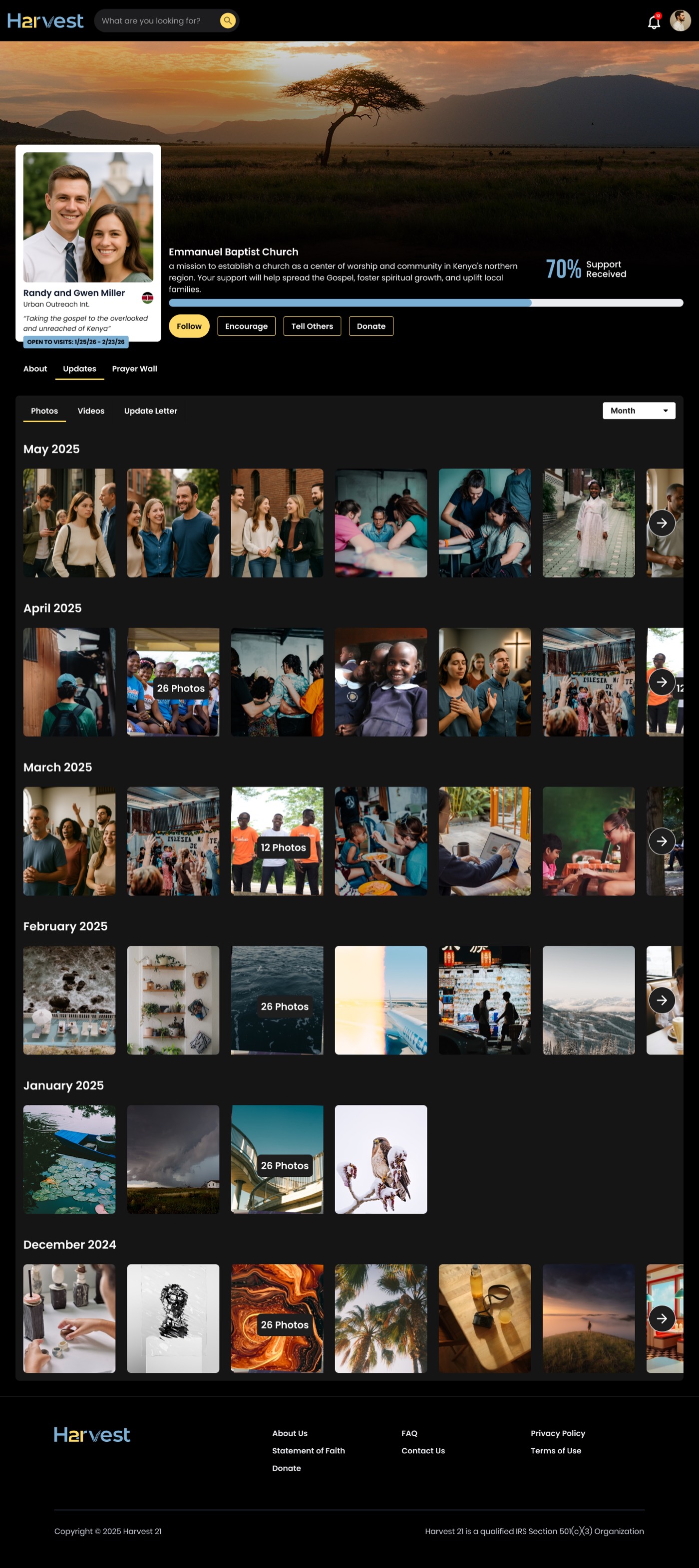Switch to the Prayer Wall tab
The width and height of the screenshot is (699, 1568).
[135, 369]
